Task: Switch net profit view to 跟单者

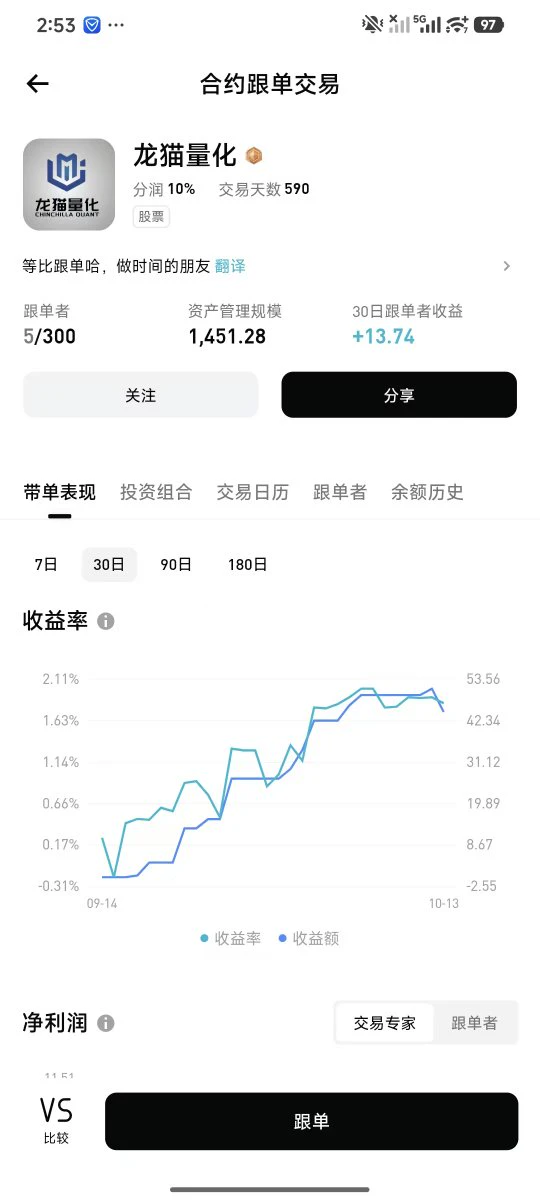Action: pyautogui.click(x=475, y=1023)
